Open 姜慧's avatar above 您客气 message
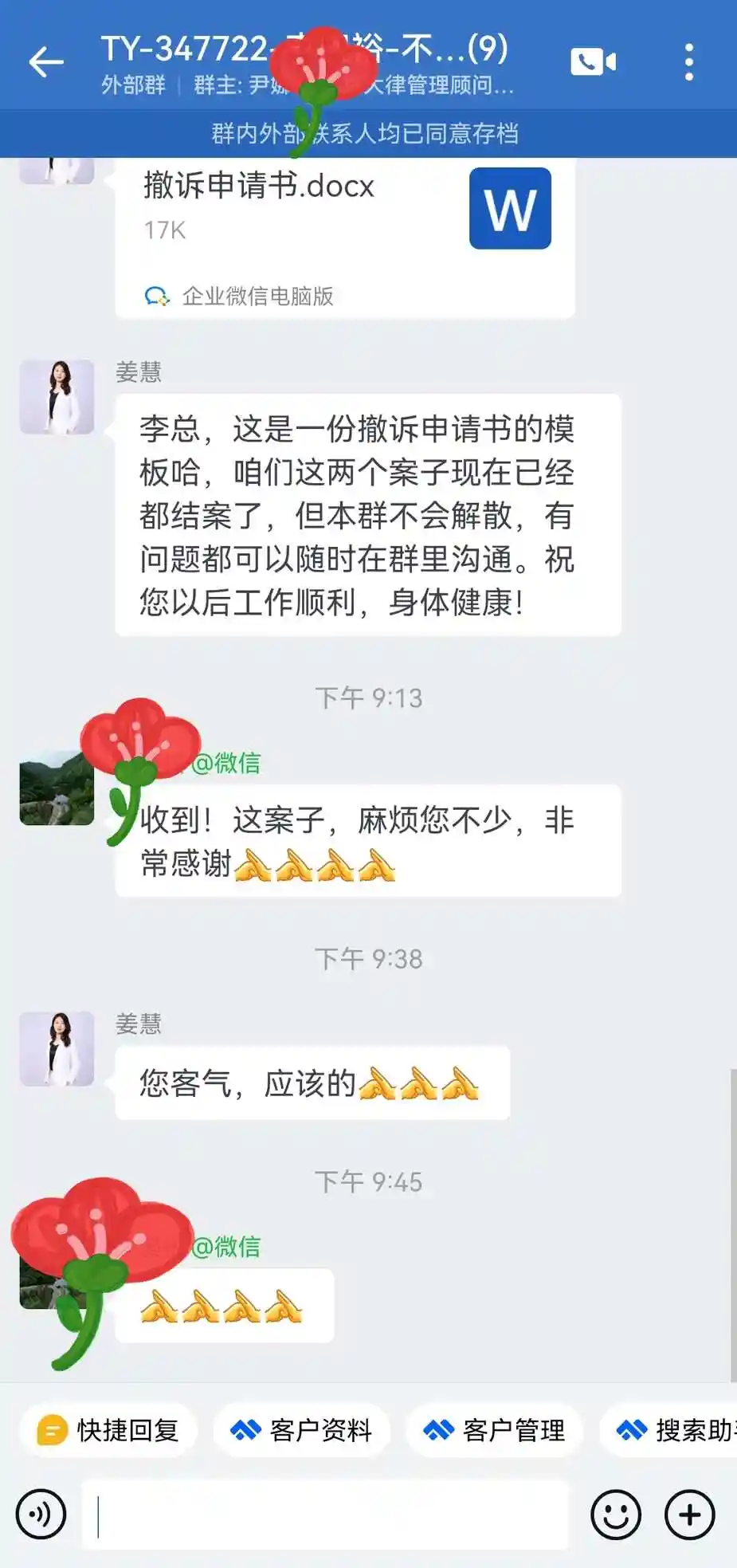Screen dimensions: 737x1568 (57, 1049)
